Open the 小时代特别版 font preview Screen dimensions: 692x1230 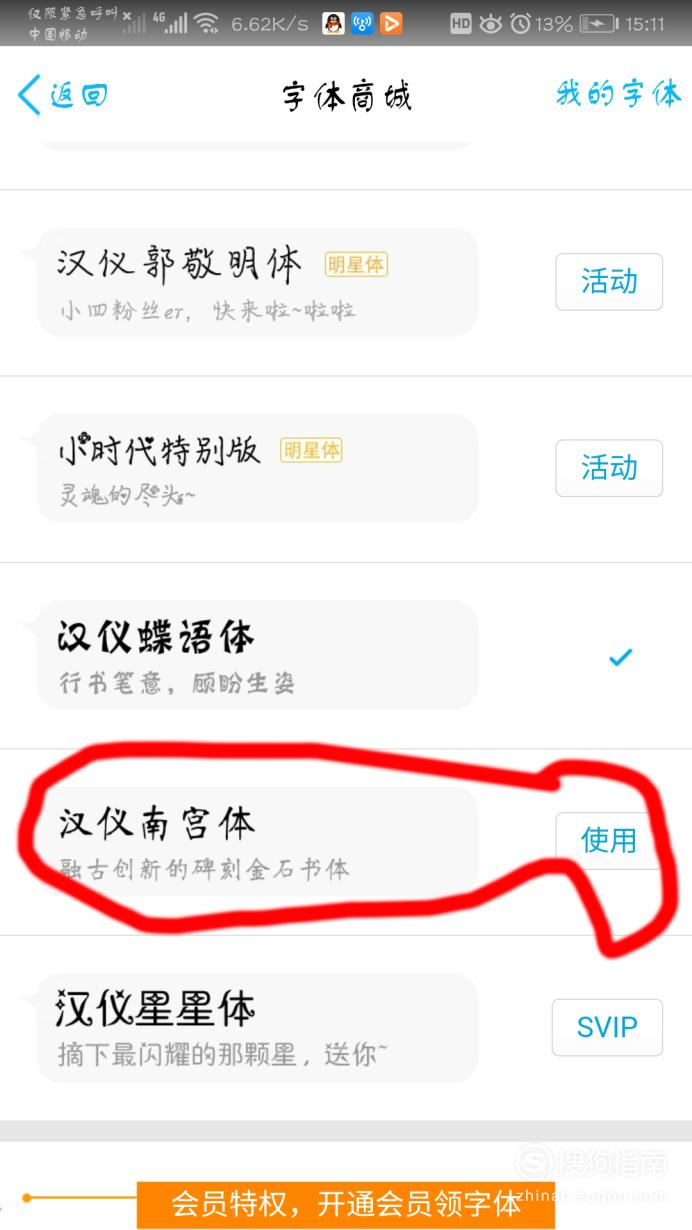257,468
